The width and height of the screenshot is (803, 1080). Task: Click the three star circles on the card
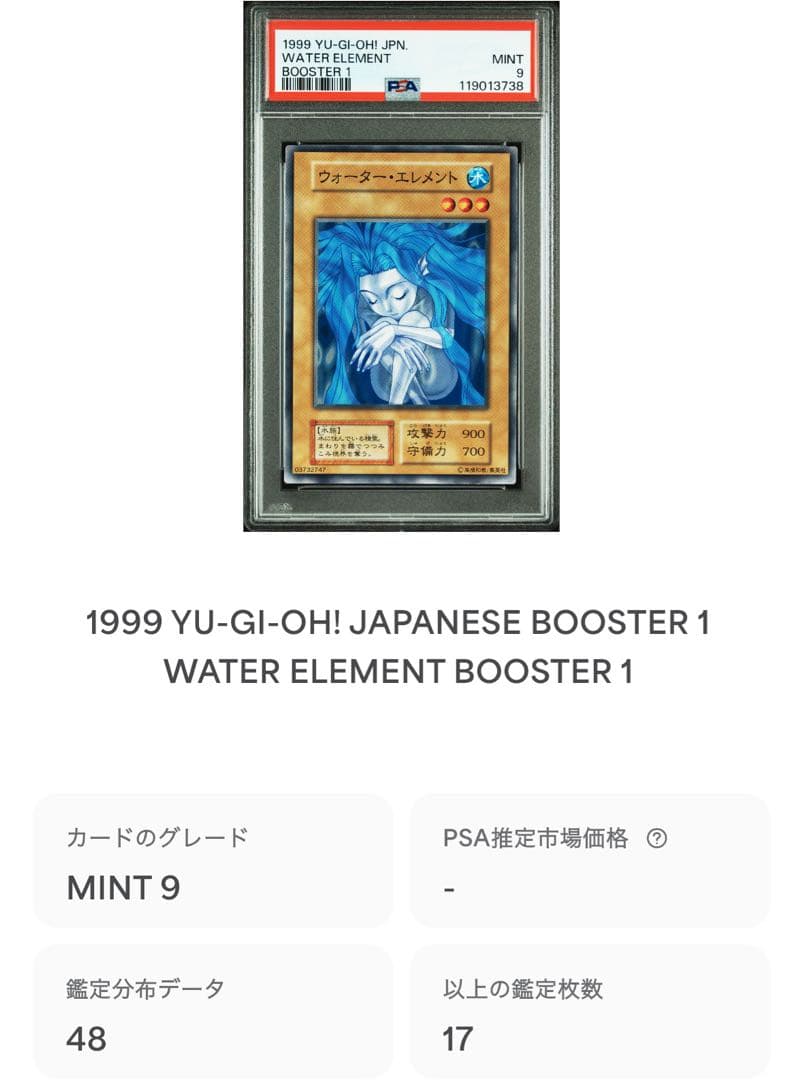465,204
